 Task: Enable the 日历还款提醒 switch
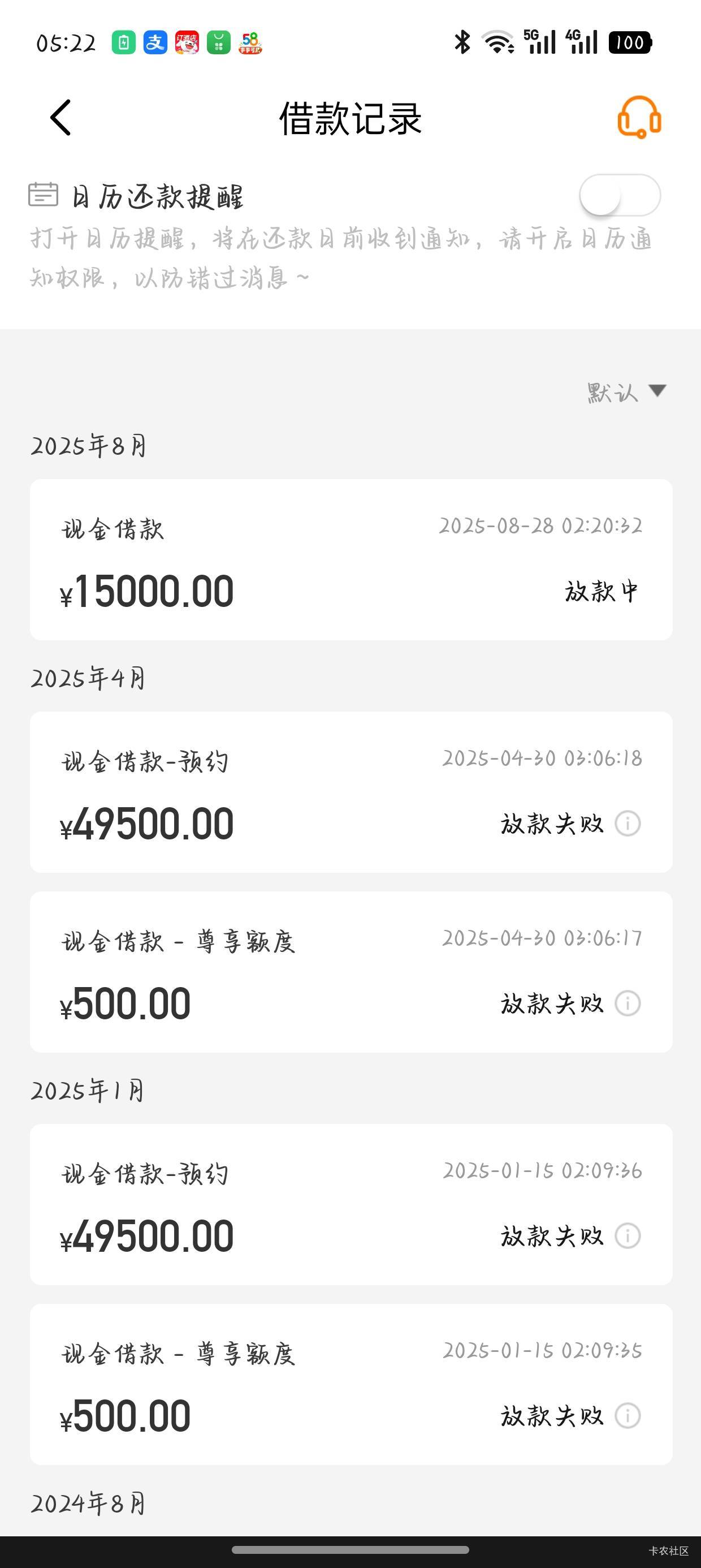(x=620, y=195)
